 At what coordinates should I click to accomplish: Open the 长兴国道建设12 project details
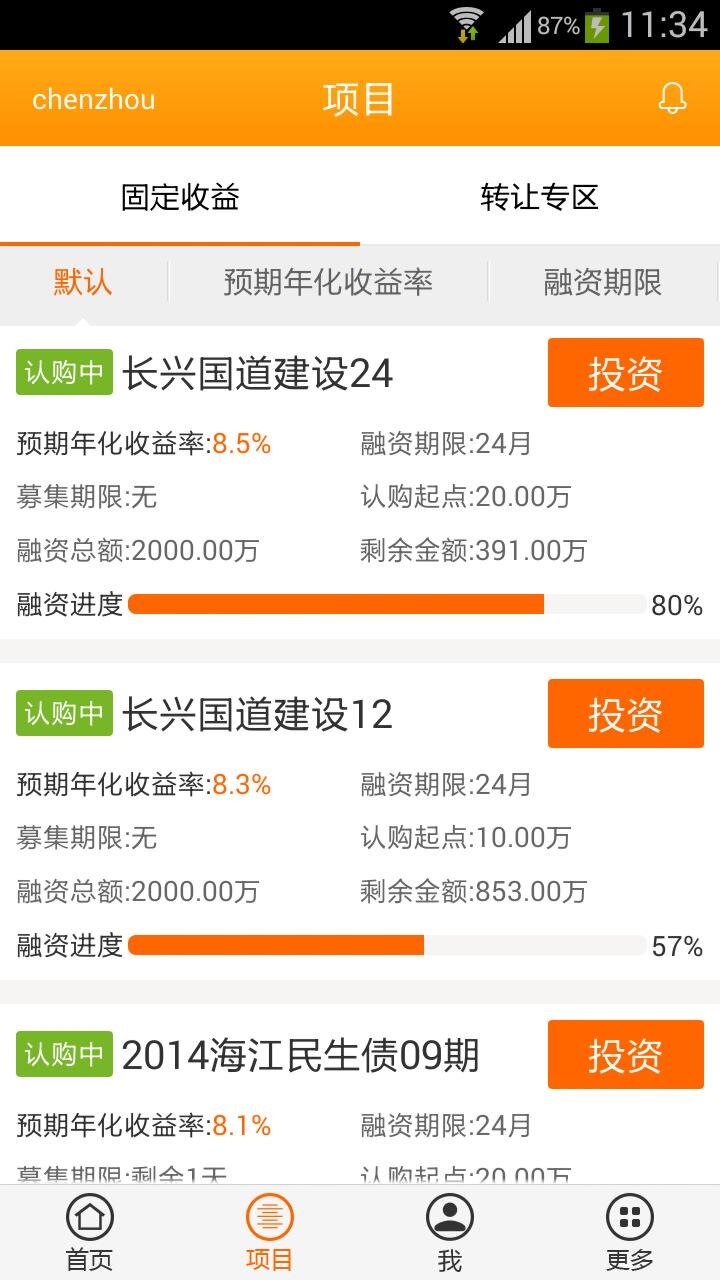pyautogui.click(x=257, y=715)
